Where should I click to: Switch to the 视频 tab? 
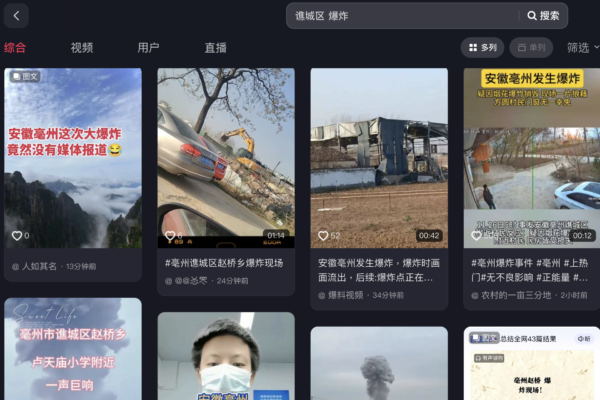[x=82, y=47]
